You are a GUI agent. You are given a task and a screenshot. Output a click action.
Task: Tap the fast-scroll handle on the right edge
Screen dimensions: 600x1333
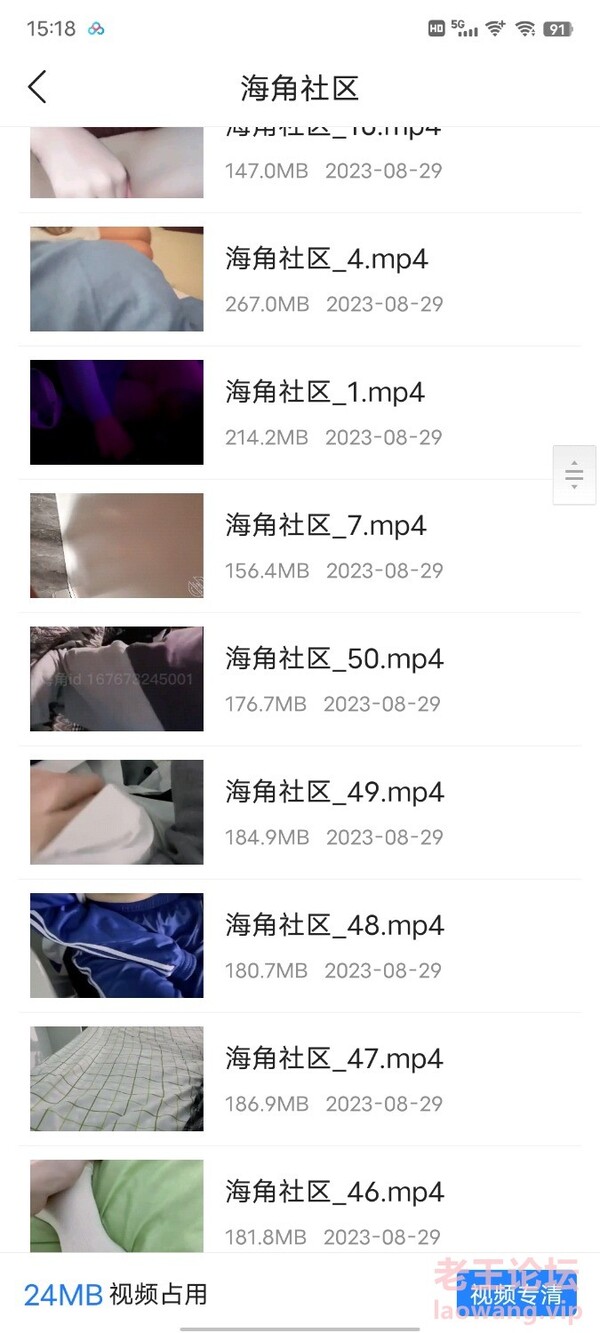point(574,475)
